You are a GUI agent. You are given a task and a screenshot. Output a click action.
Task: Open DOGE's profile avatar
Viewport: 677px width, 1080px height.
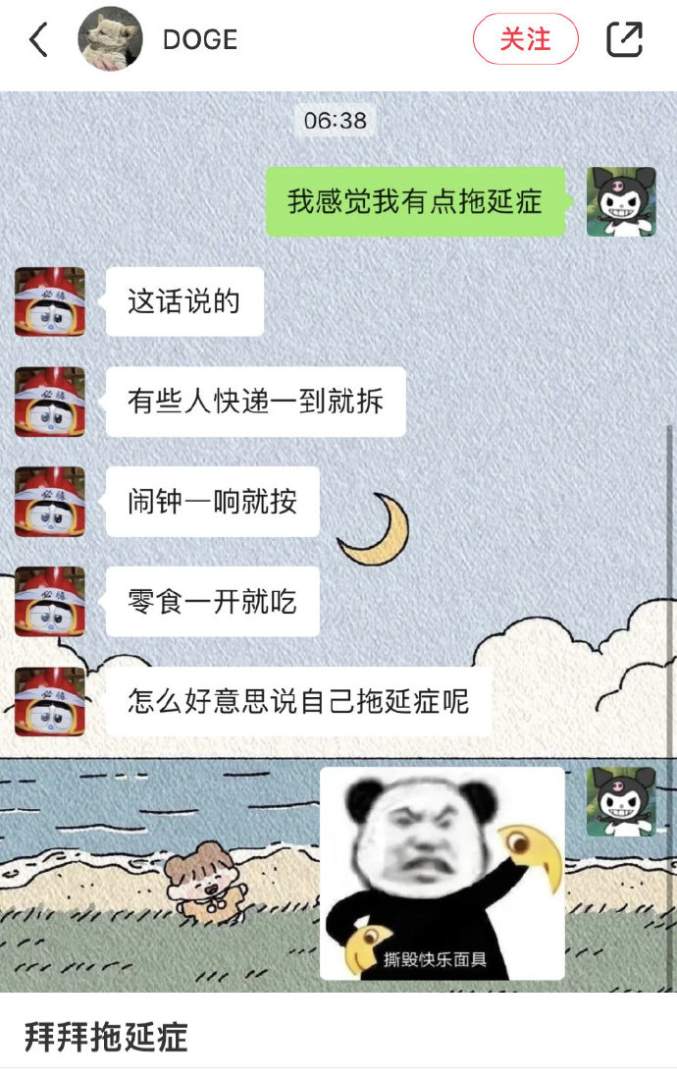tap(108, 39)
